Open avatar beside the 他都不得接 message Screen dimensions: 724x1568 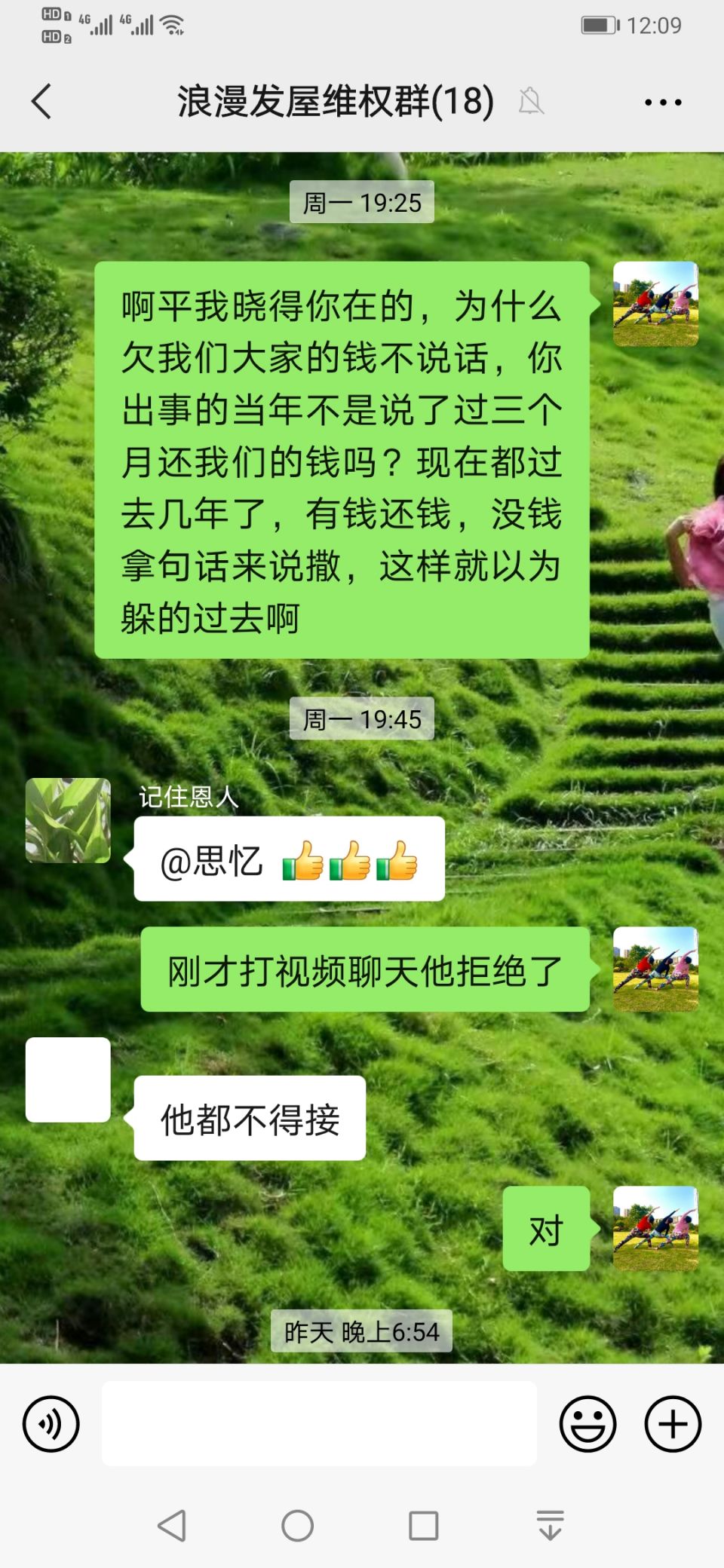click(68, 1080)
